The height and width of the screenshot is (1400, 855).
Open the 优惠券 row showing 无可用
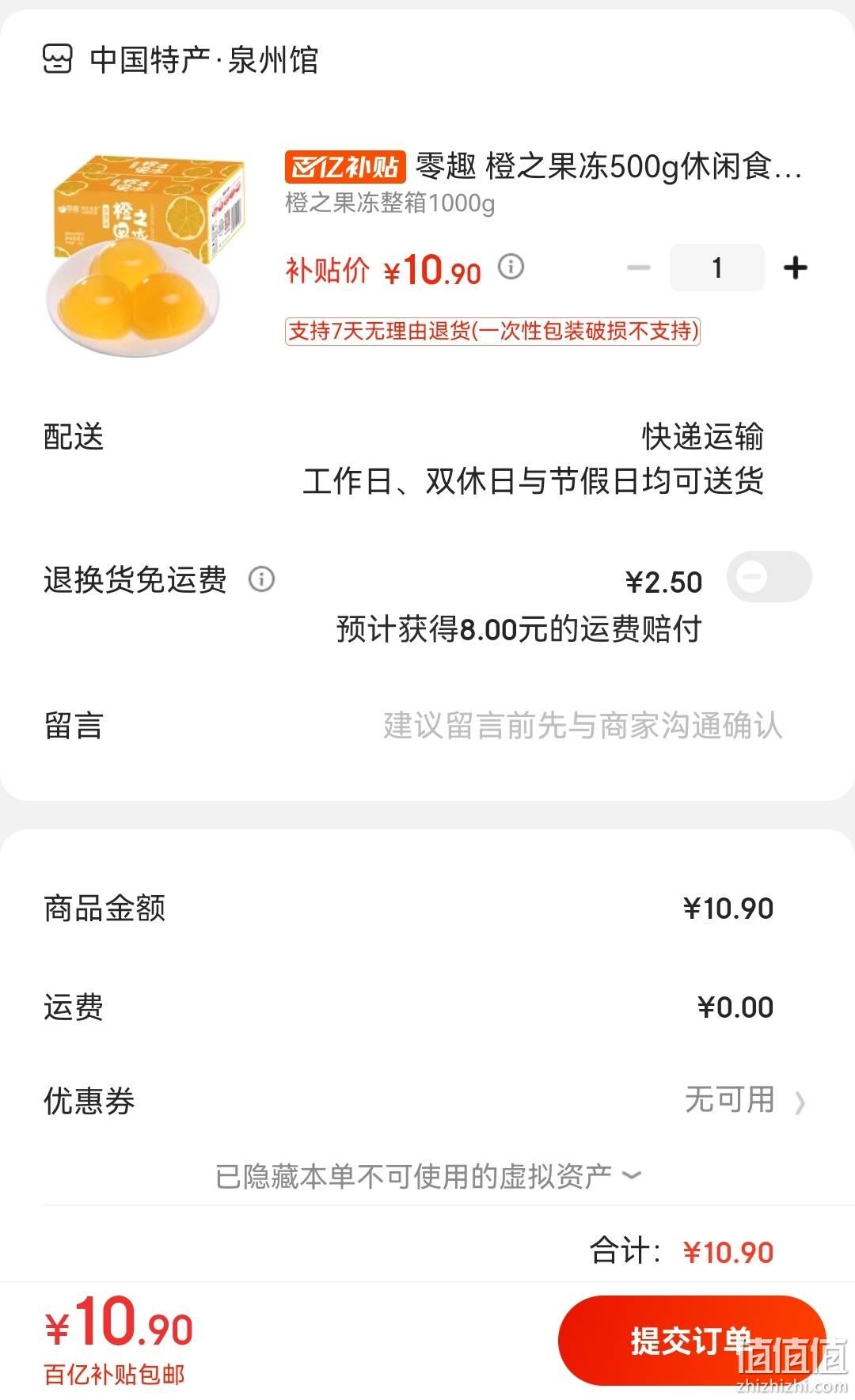427,1101
